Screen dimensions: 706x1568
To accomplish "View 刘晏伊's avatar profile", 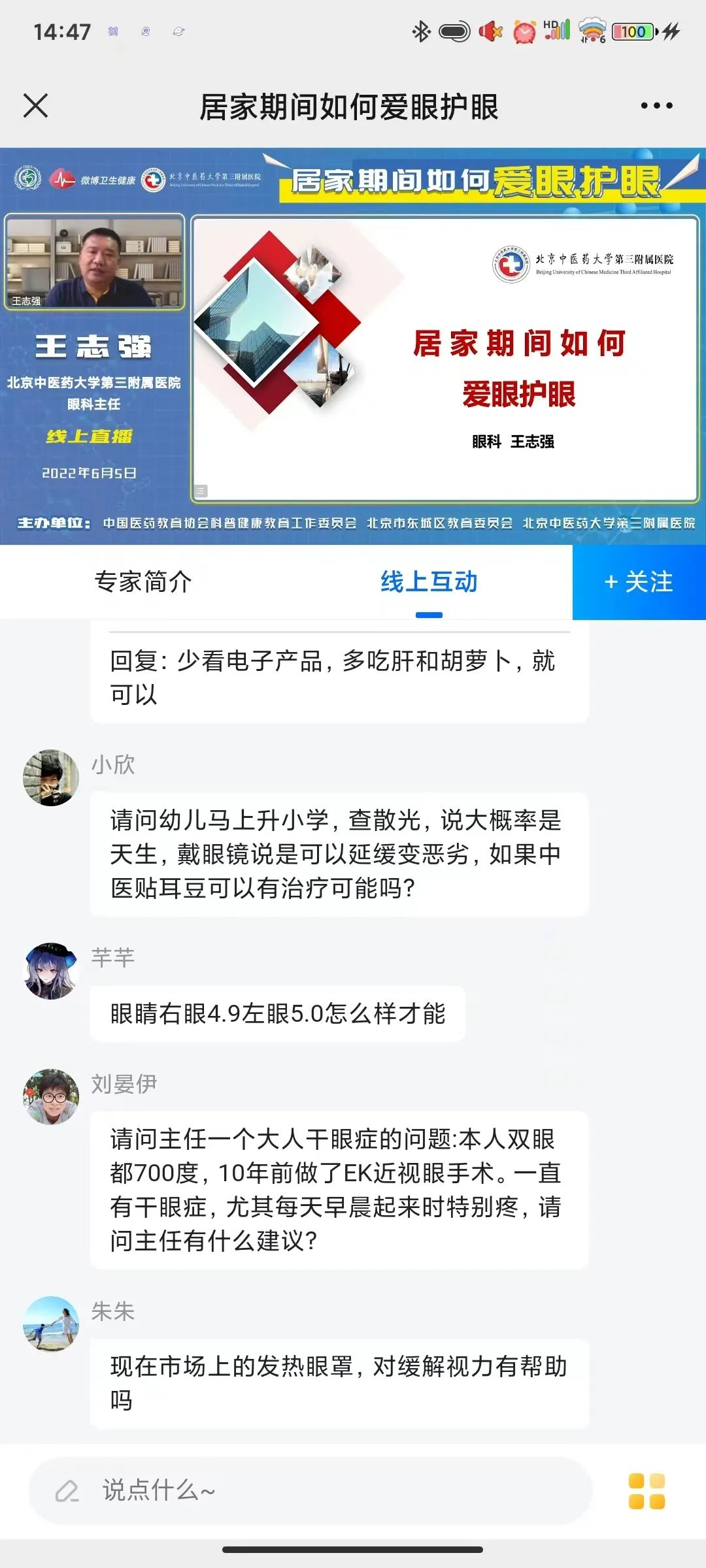I will click(51, 1096).
